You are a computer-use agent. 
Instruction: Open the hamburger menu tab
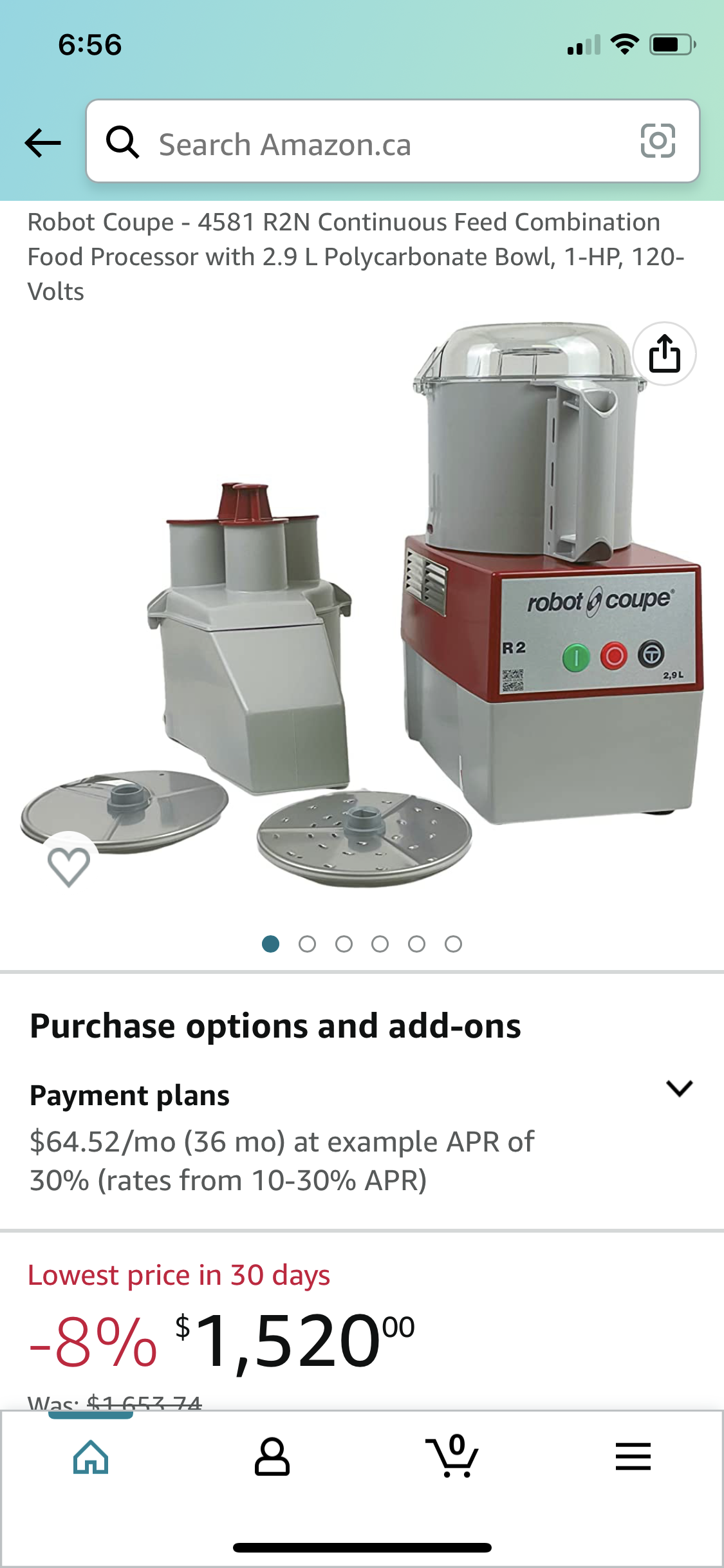click(633, 1457)
